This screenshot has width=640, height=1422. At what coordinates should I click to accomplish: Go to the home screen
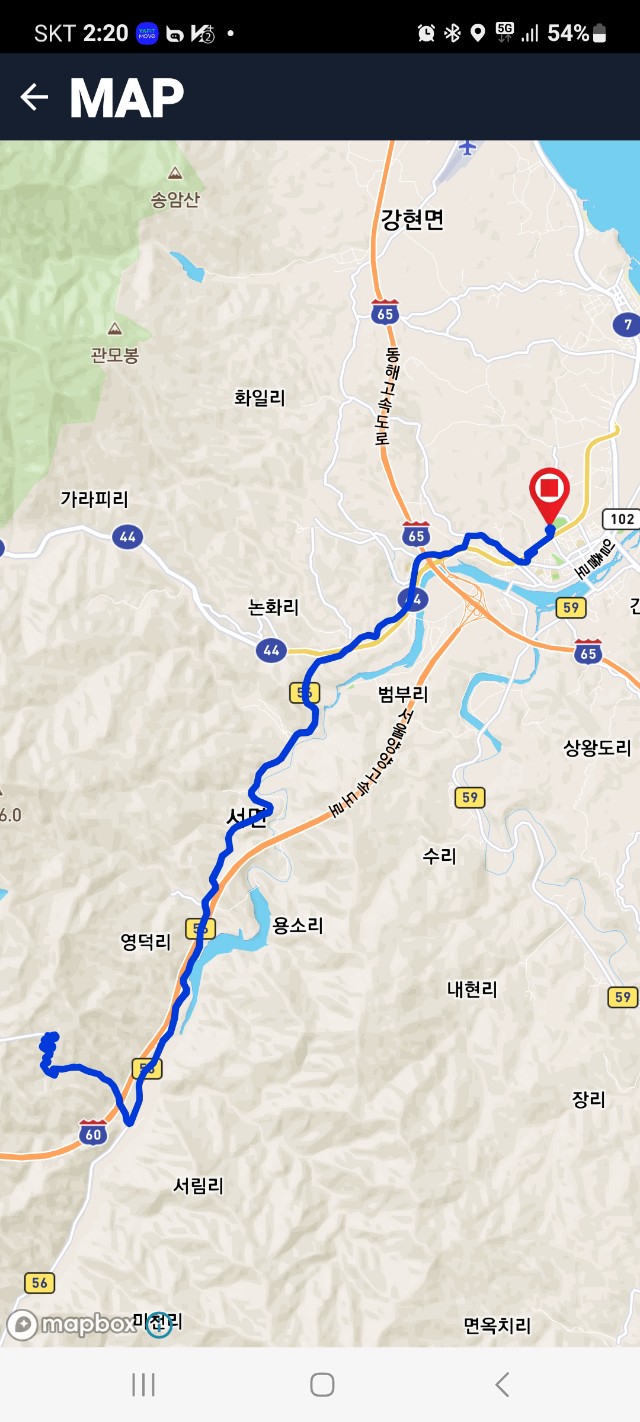tap(322, 1384)
